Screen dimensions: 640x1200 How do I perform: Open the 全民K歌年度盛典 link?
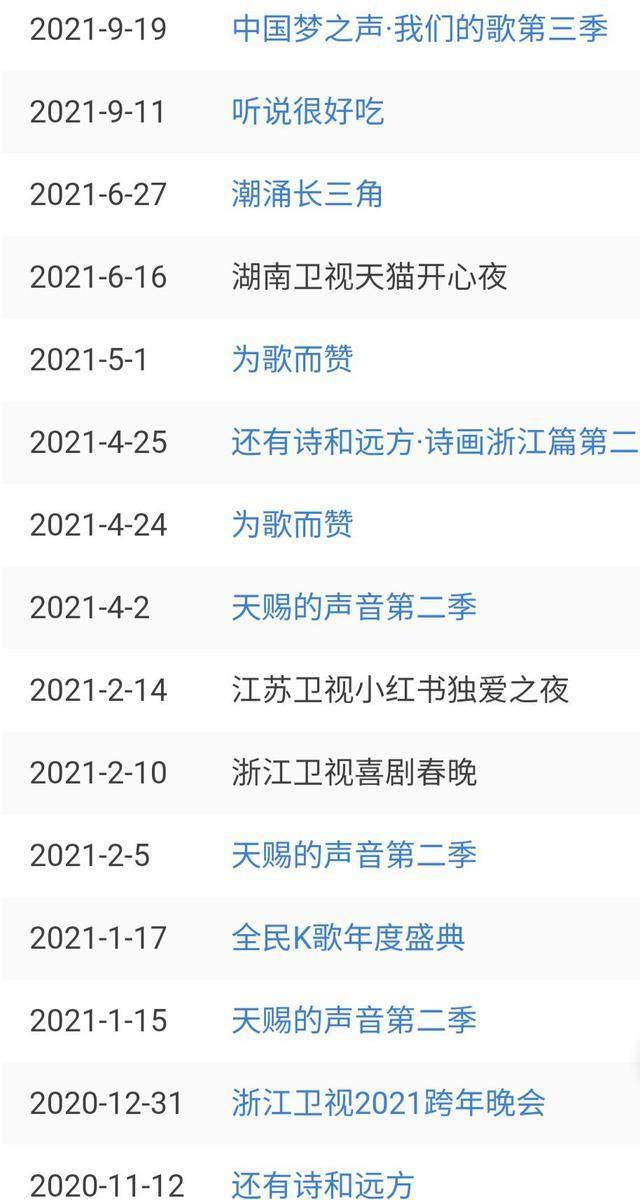348,938
